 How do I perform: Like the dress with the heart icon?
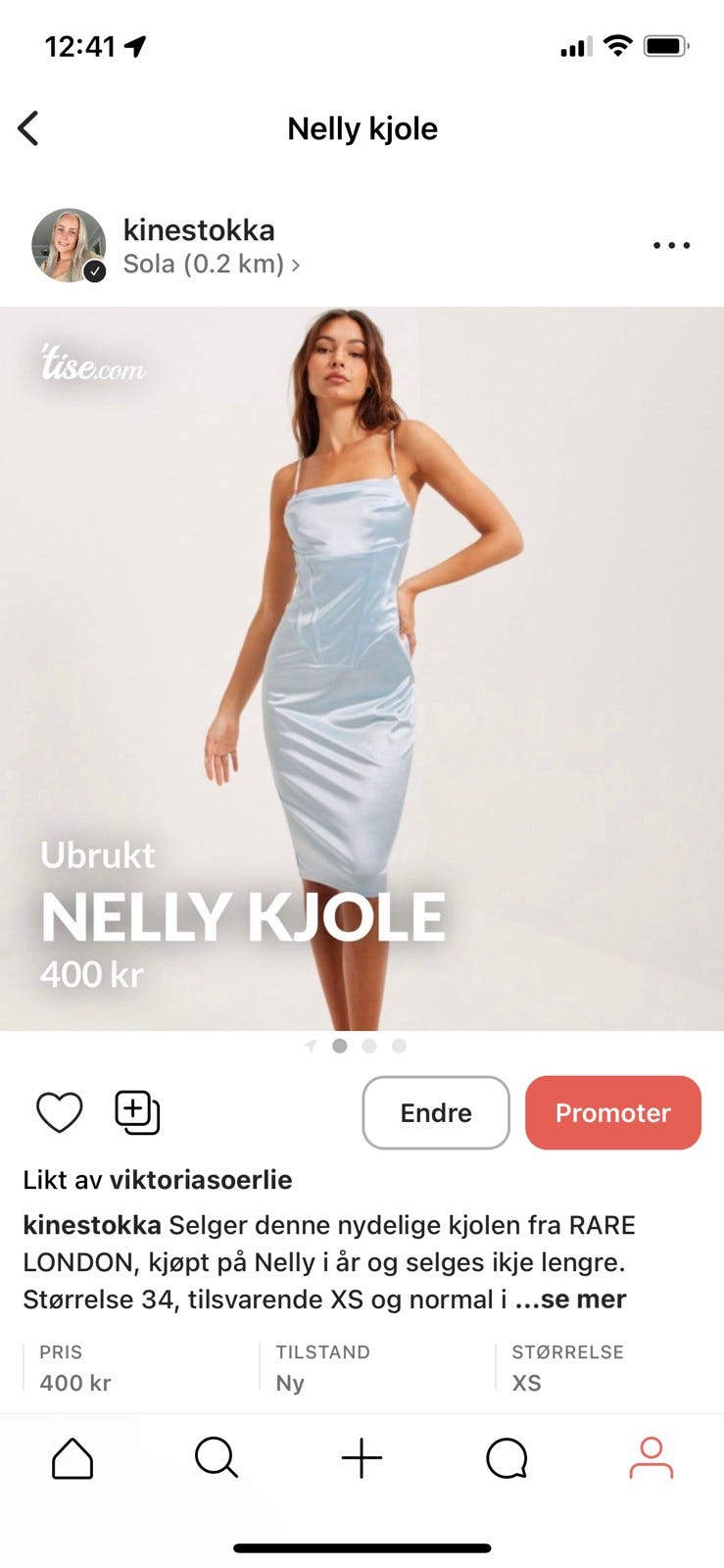(x=59, y=1112)
